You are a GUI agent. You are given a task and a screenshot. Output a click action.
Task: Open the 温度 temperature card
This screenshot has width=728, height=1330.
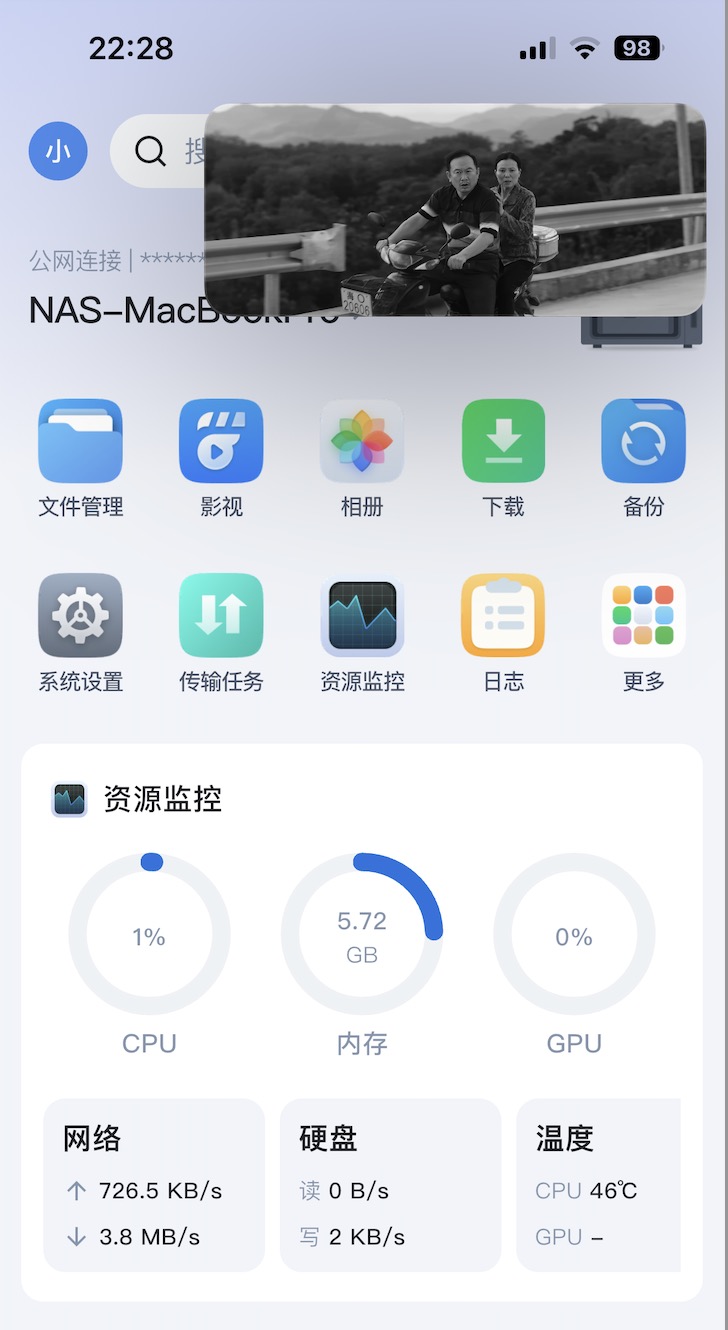click(x=598, y=1185)
